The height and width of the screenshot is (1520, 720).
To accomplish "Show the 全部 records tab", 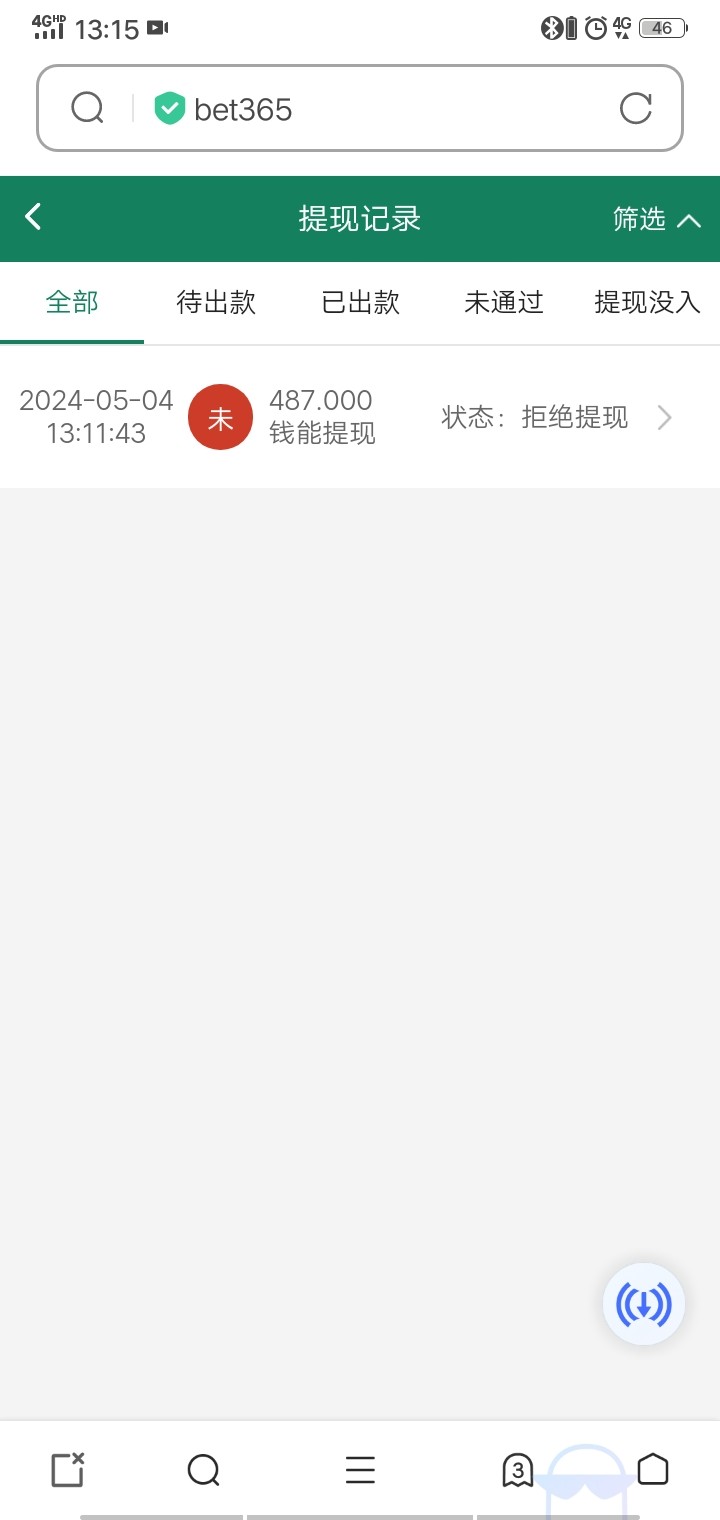I will coord(72,302).
